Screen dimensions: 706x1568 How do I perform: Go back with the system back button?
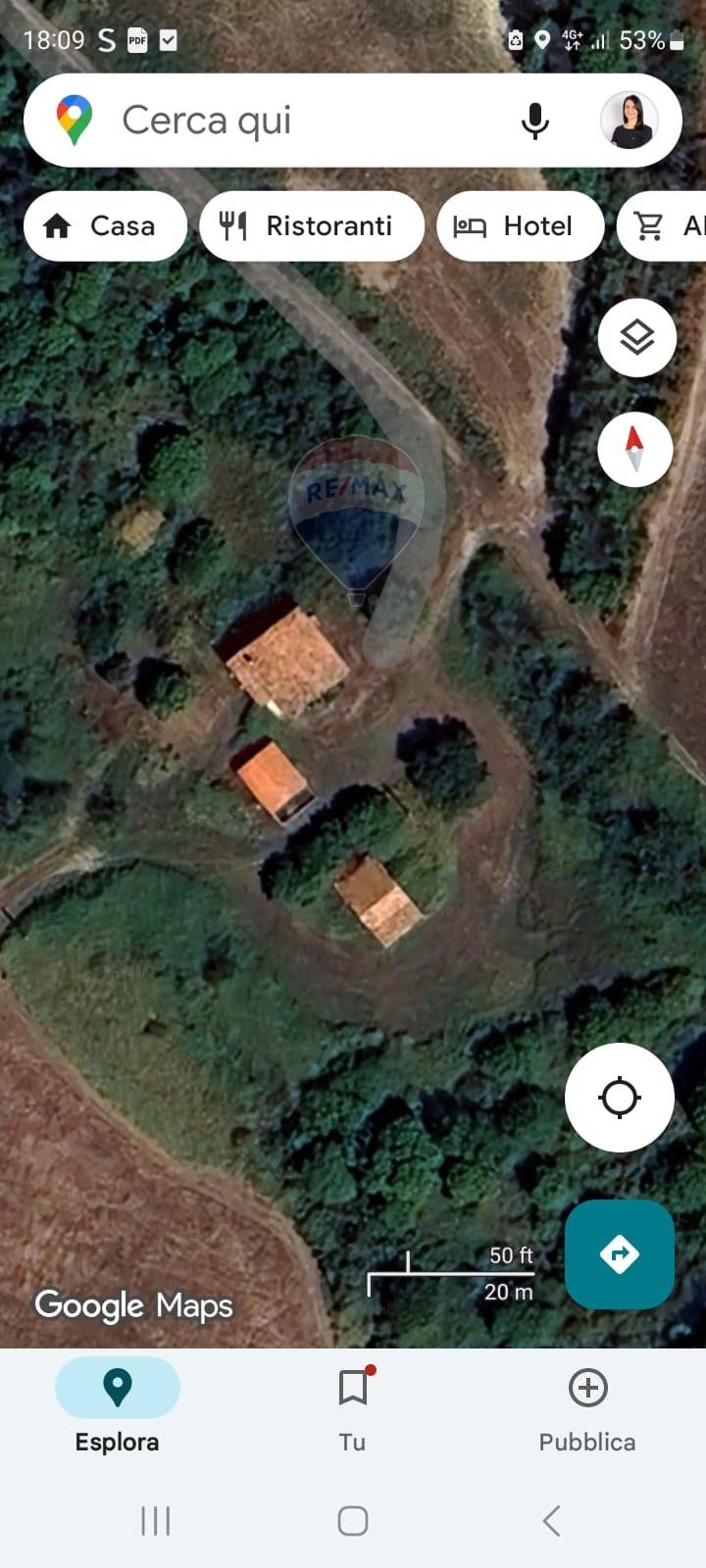[x=551, y=1521]
